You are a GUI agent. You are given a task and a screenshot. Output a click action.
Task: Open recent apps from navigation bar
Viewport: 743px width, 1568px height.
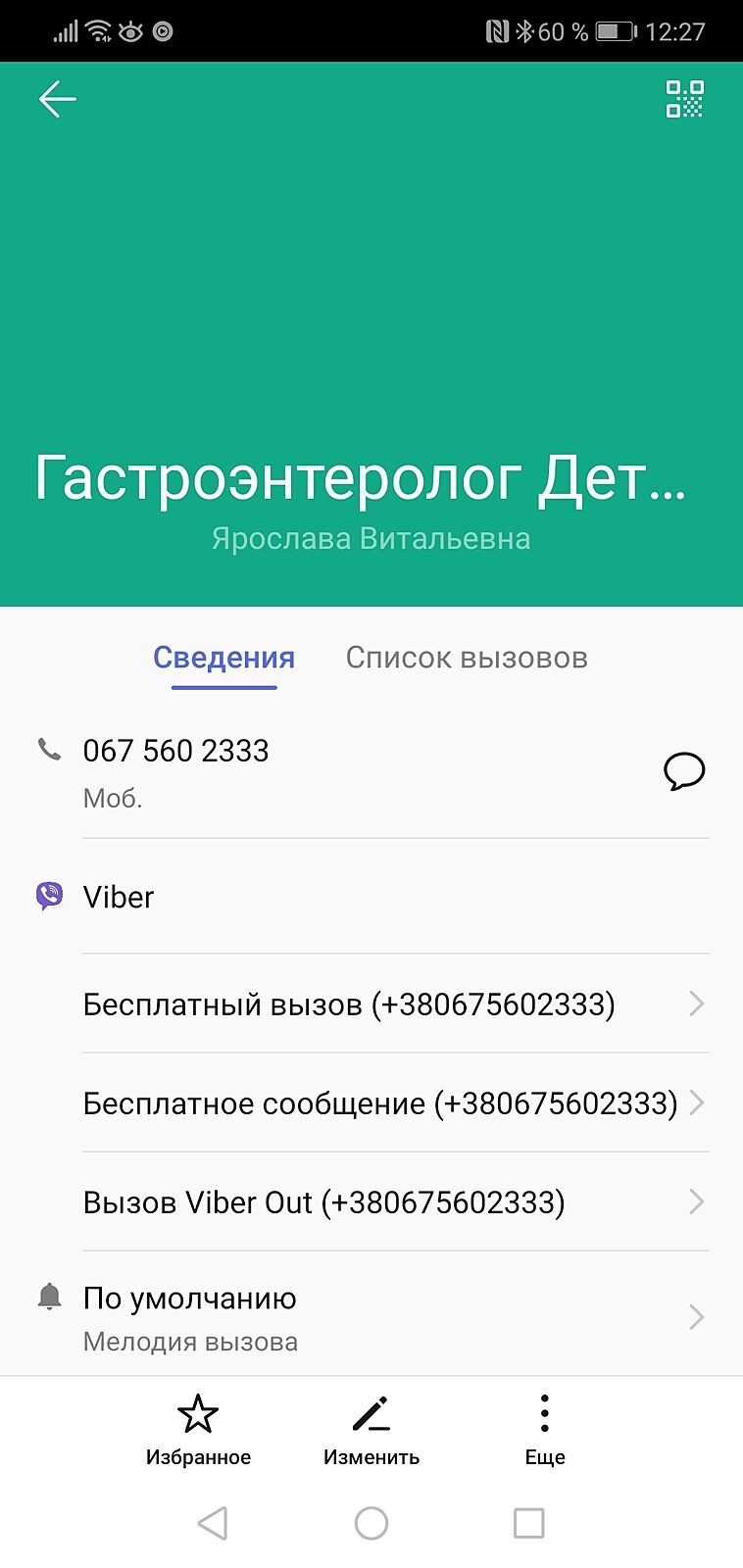[x=529, y=1523]
